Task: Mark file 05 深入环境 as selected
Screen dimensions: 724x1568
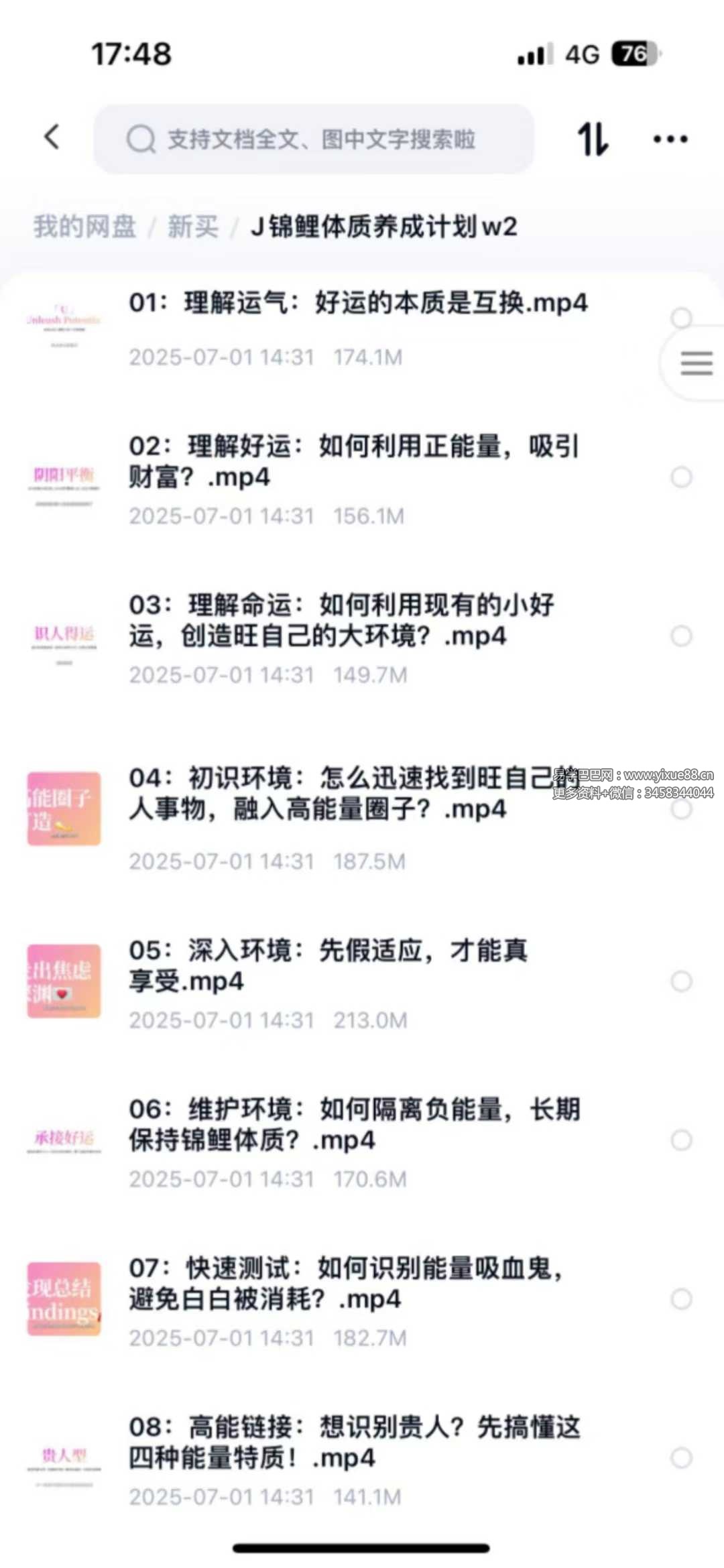Action: [681, 981]
